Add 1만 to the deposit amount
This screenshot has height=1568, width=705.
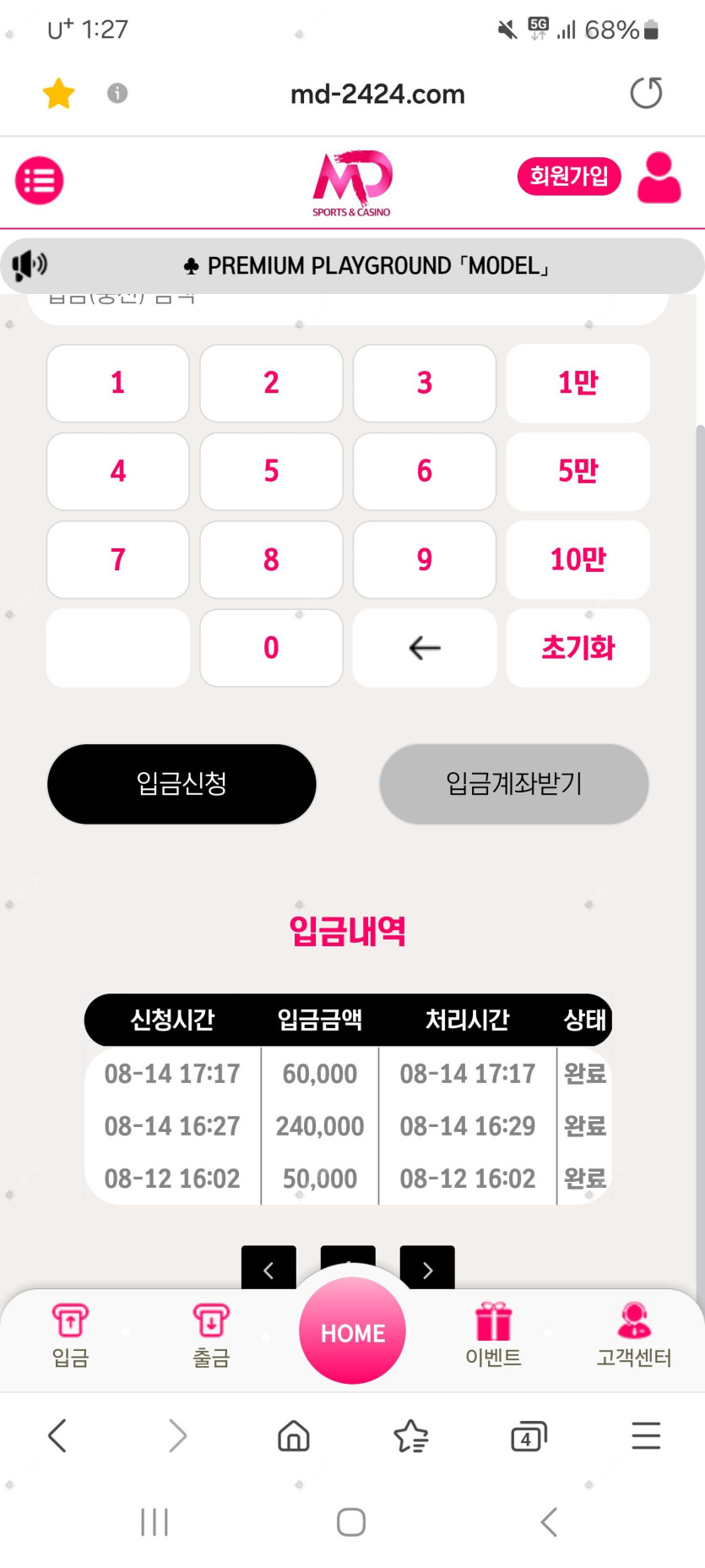click(578, 383)
